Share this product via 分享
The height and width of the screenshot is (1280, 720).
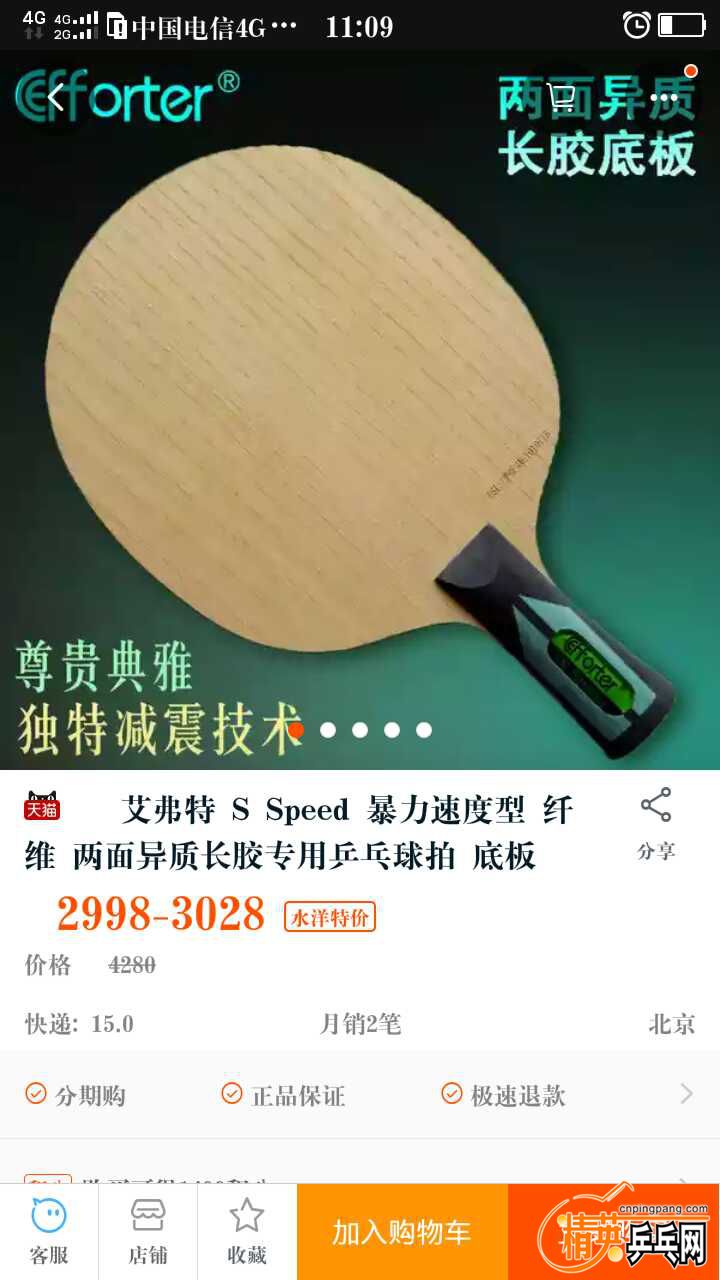(x=656, y=824)
